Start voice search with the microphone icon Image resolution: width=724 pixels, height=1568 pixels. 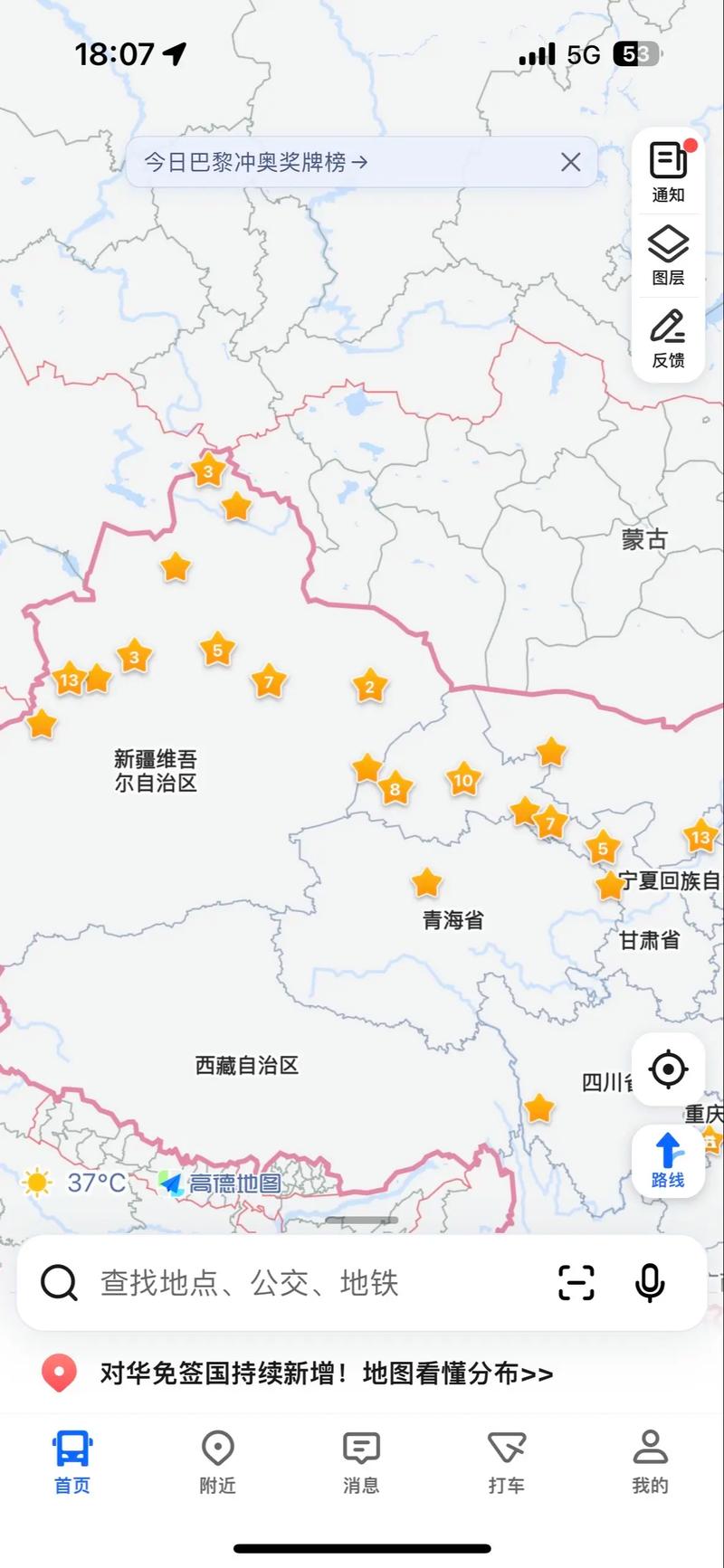pyautogui.click(x=649, y=1282)
